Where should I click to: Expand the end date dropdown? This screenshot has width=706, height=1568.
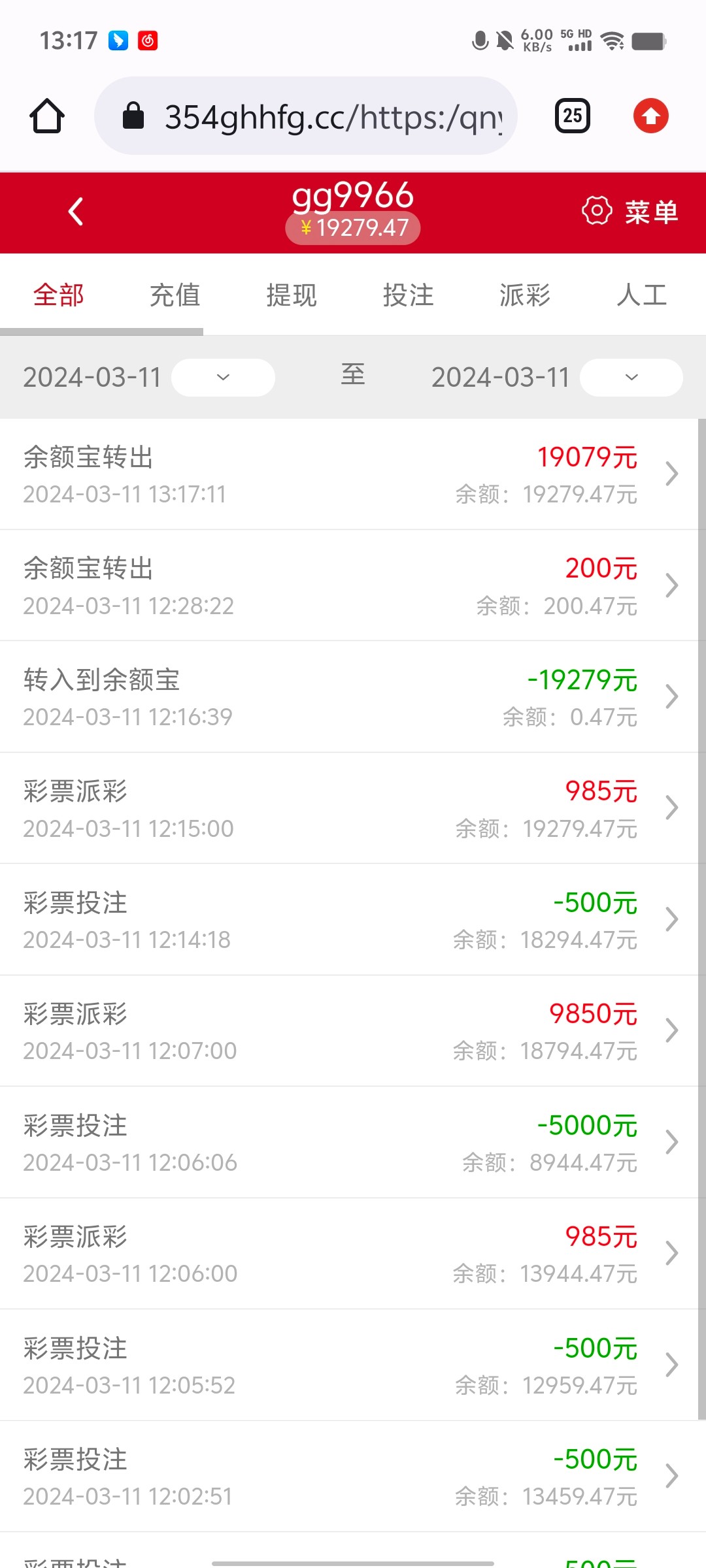pyautogui.click(x=631, y=377)
